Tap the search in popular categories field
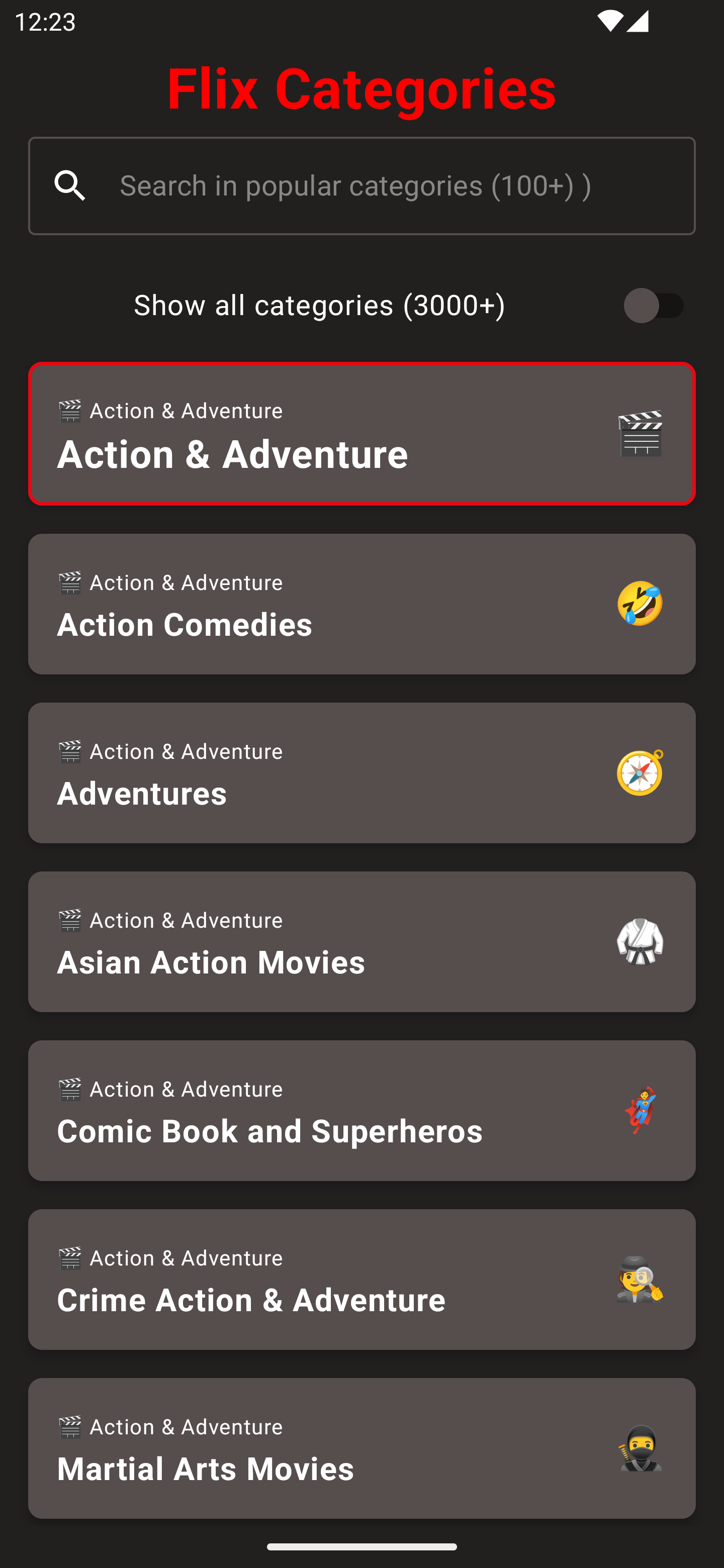Image resolution: width=724 pixels, height=1568 pixels. click(390, 185)
